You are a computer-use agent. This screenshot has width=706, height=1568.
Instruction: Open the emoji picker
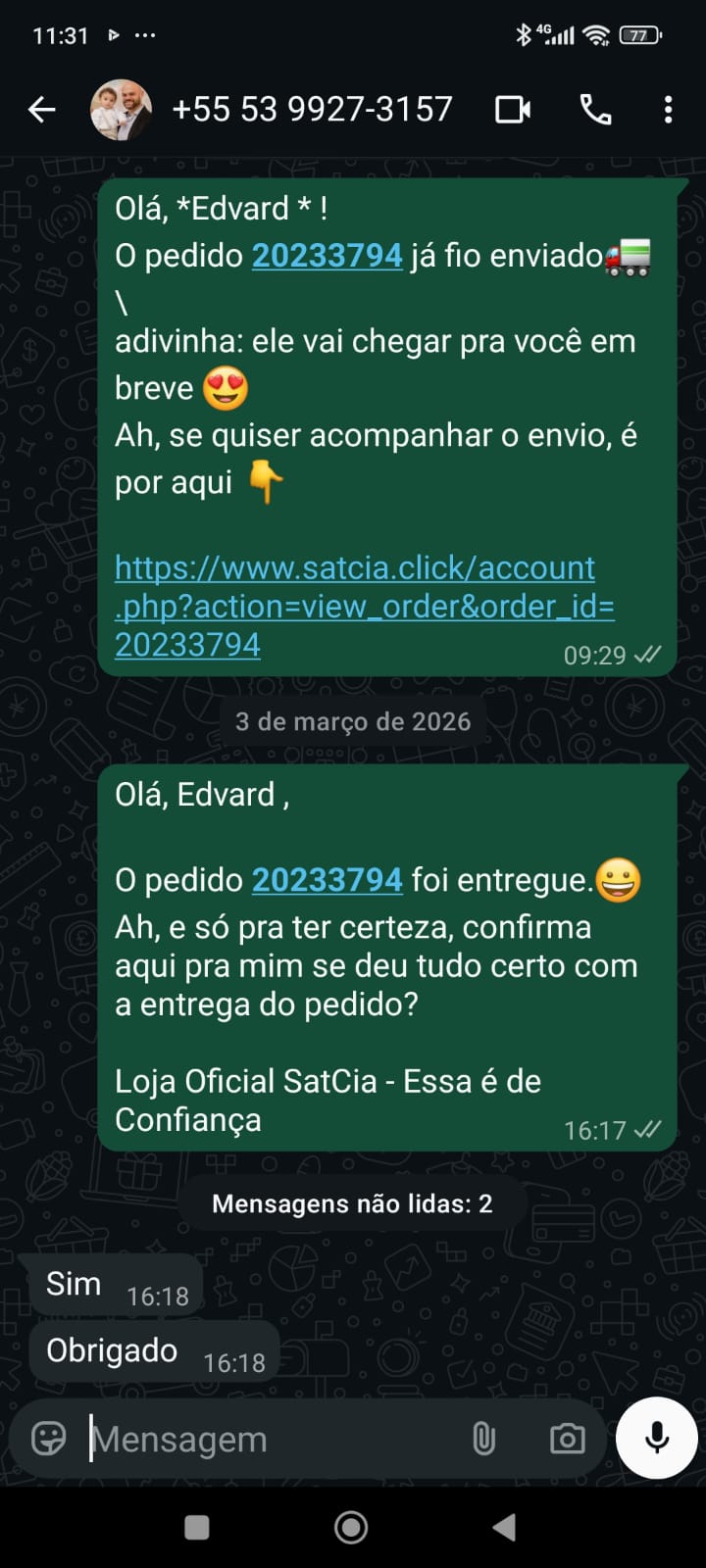[x=49, y=1439]
